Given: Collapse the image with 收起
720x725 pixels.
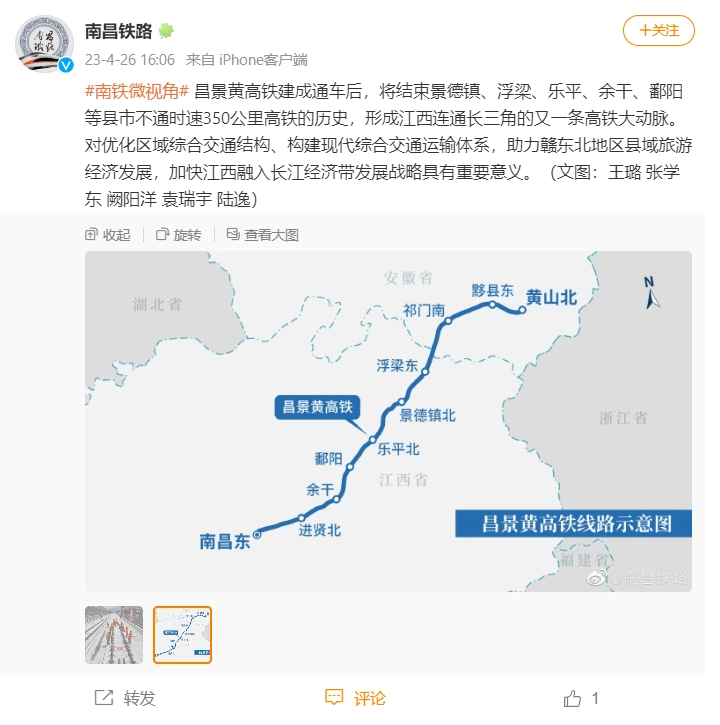Looking at the screenshot, I should (x=108, y=235).
